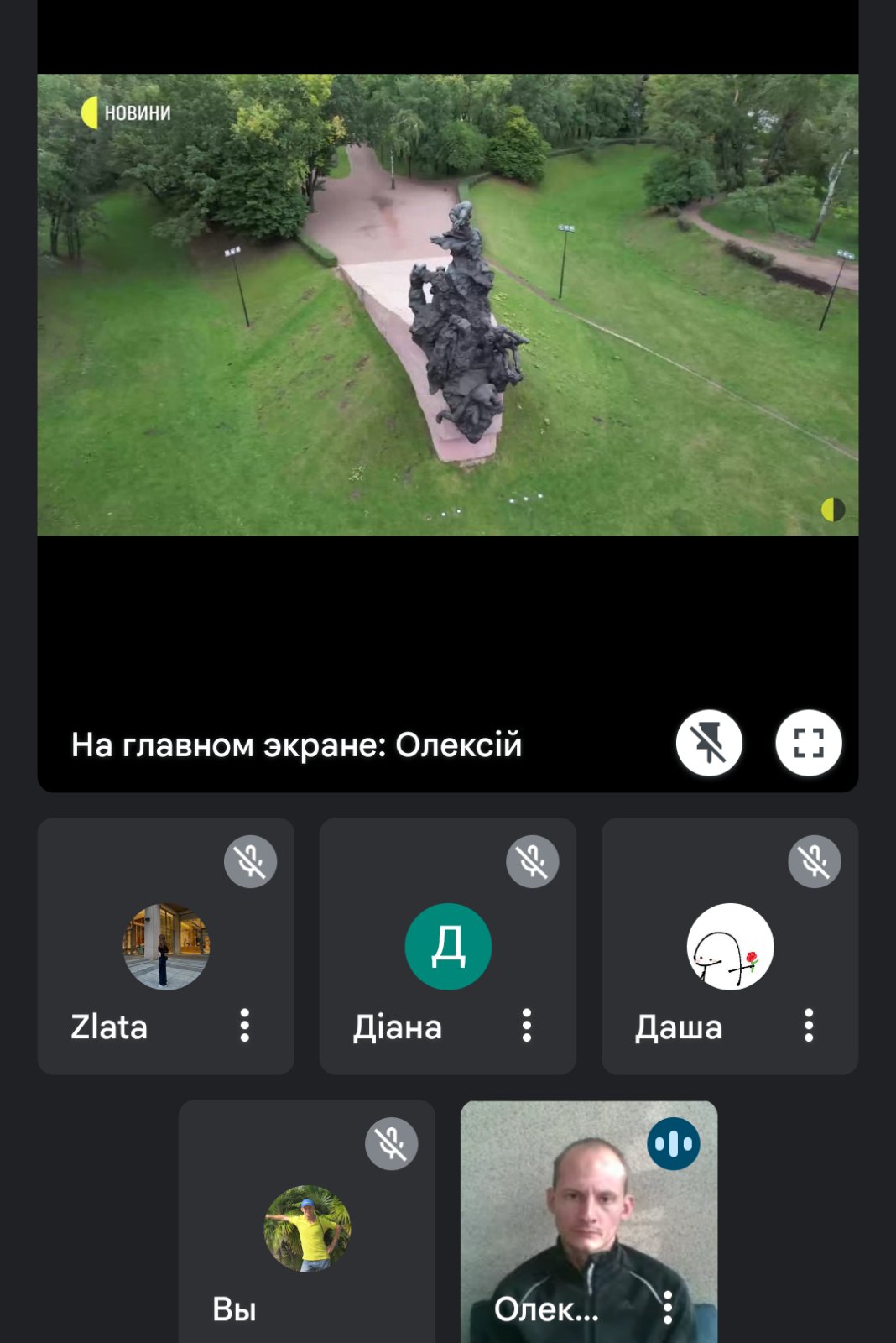The height and width of the screenshot is (1343, 896).
Task: Select Діана's participant tile
Action: point(447,946)
